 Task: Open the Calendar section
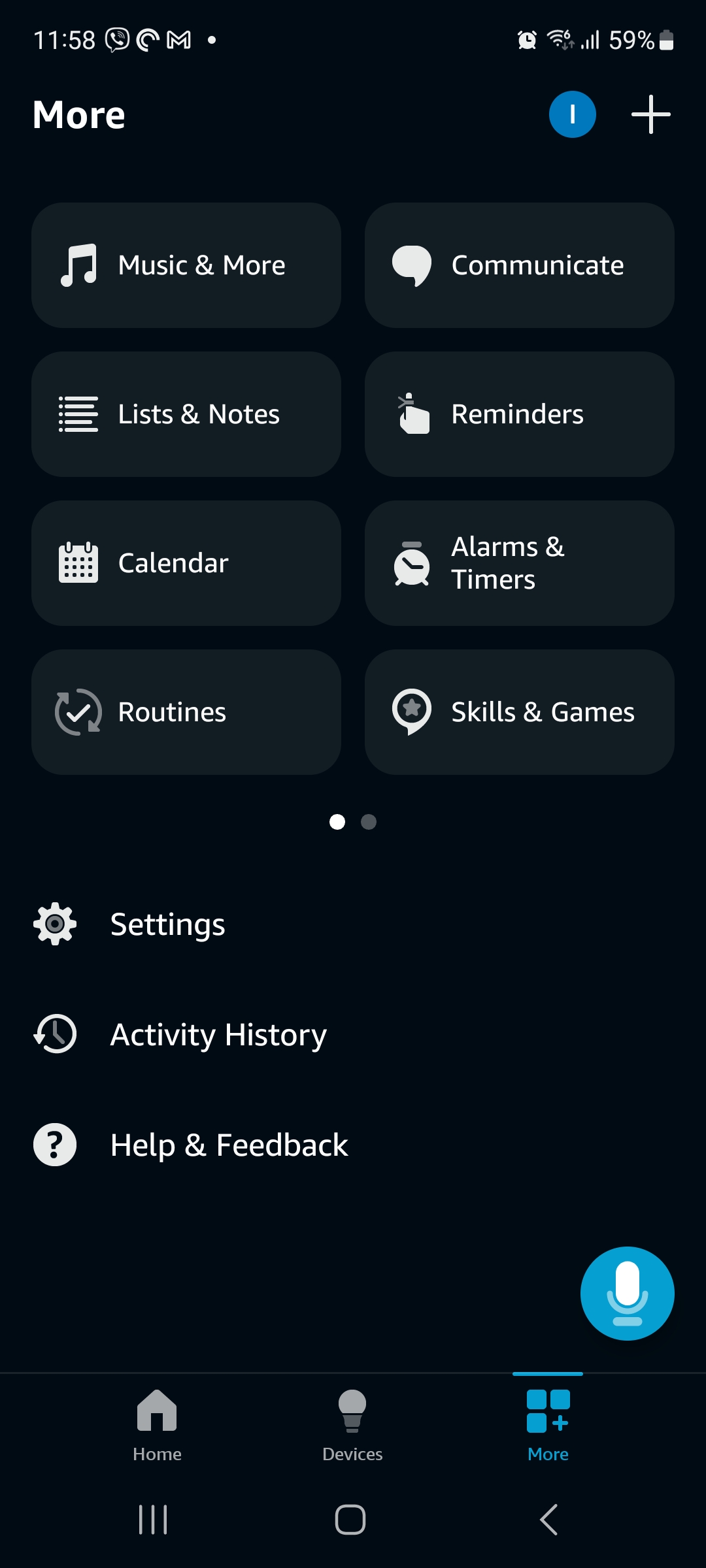click(x=186, y=562)
